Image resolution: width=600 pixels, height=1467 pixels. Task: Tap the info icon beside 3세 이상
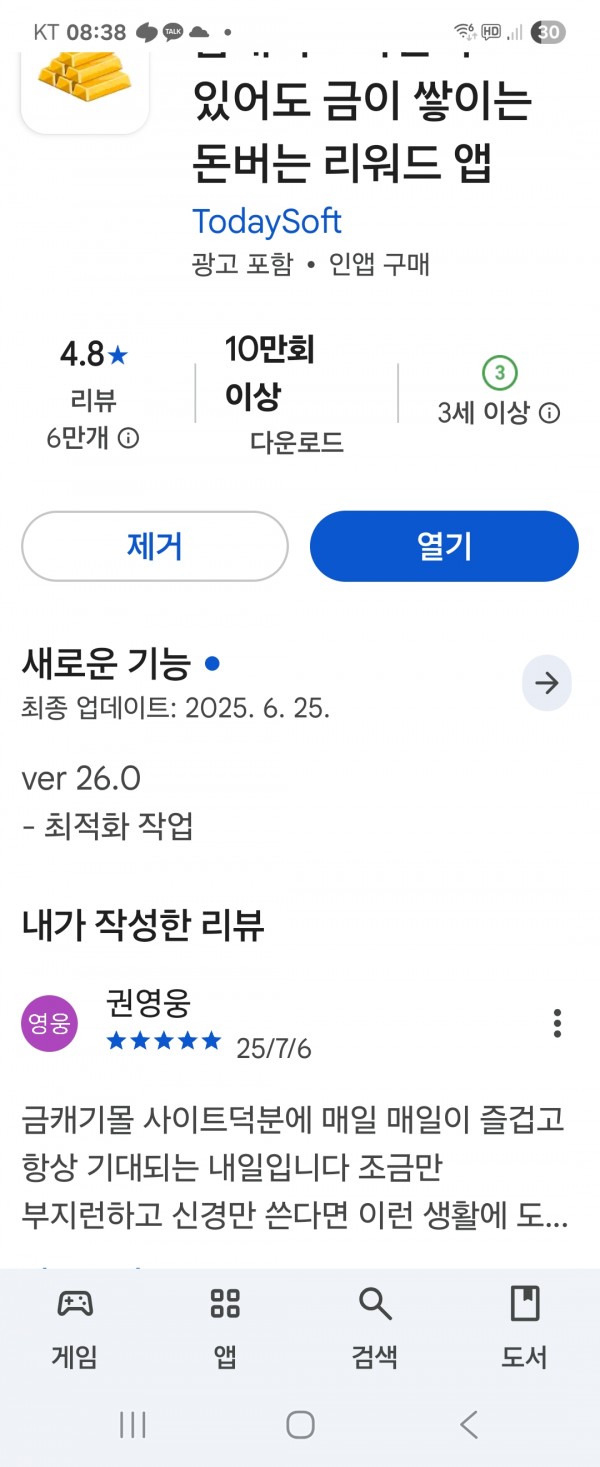click(x=550, y=413)
